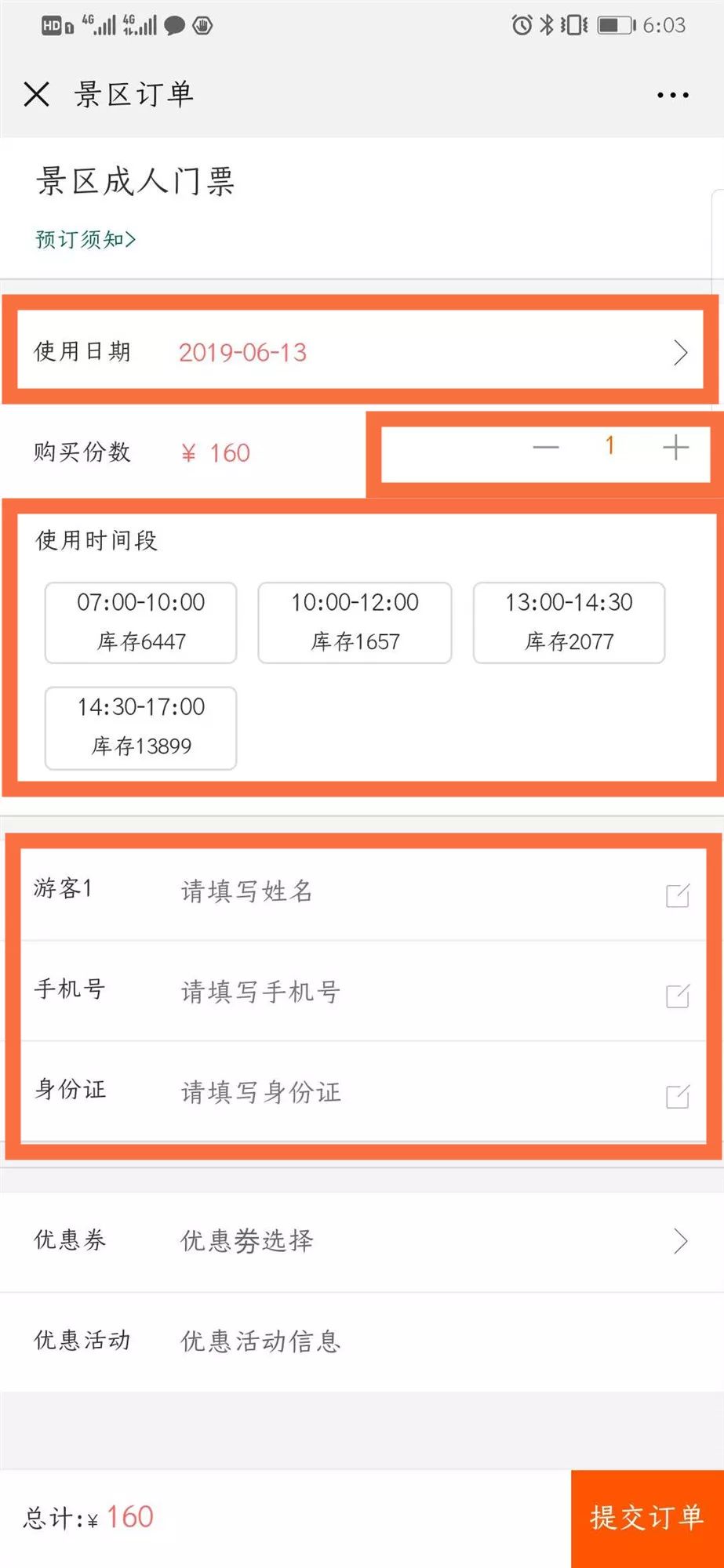Select the 13:00-14:30 time slot

[x=569, y=622]
